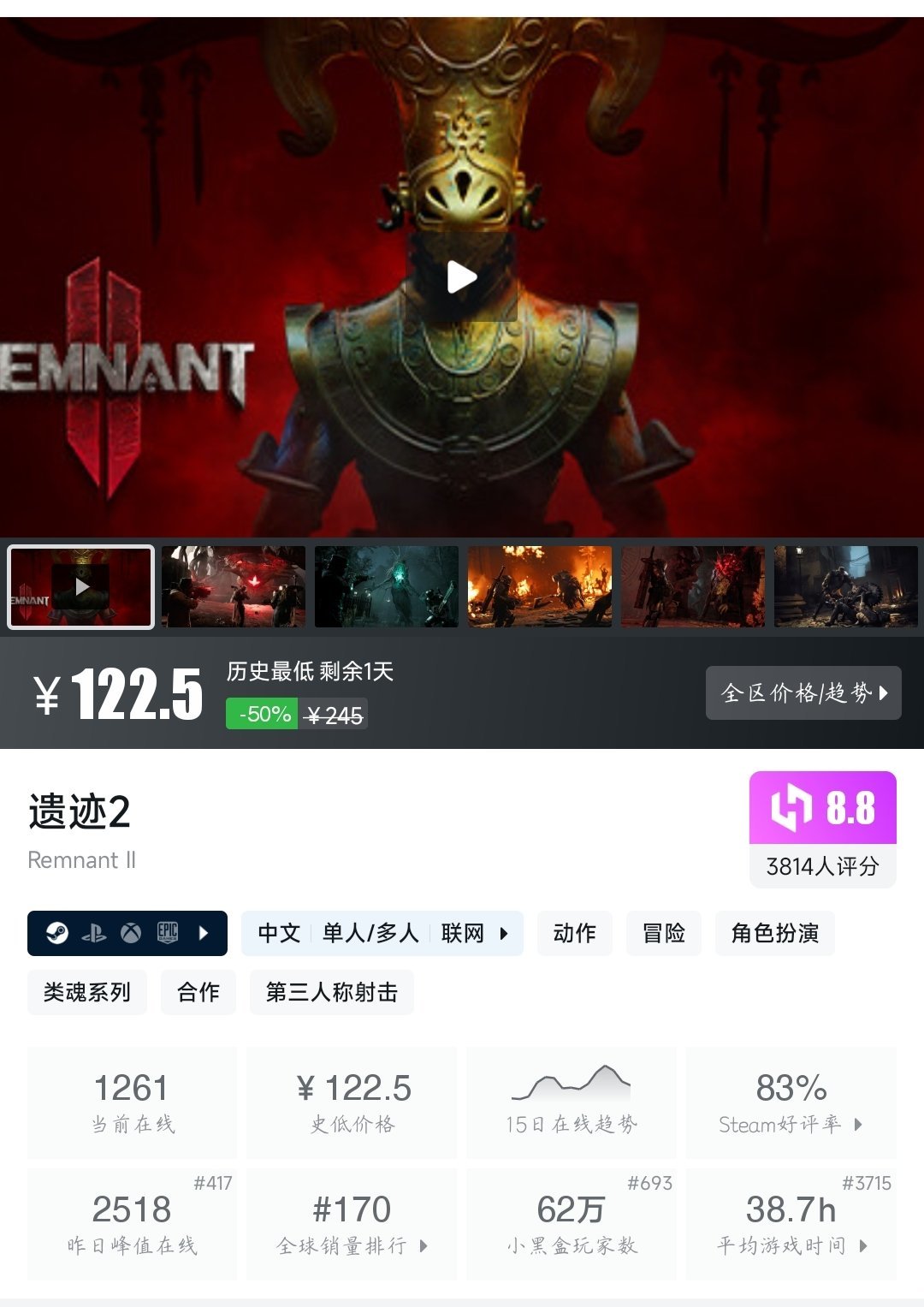View the third screenshot with glowing teal figure
The image size is (924, 1307).
pos(387,587)
